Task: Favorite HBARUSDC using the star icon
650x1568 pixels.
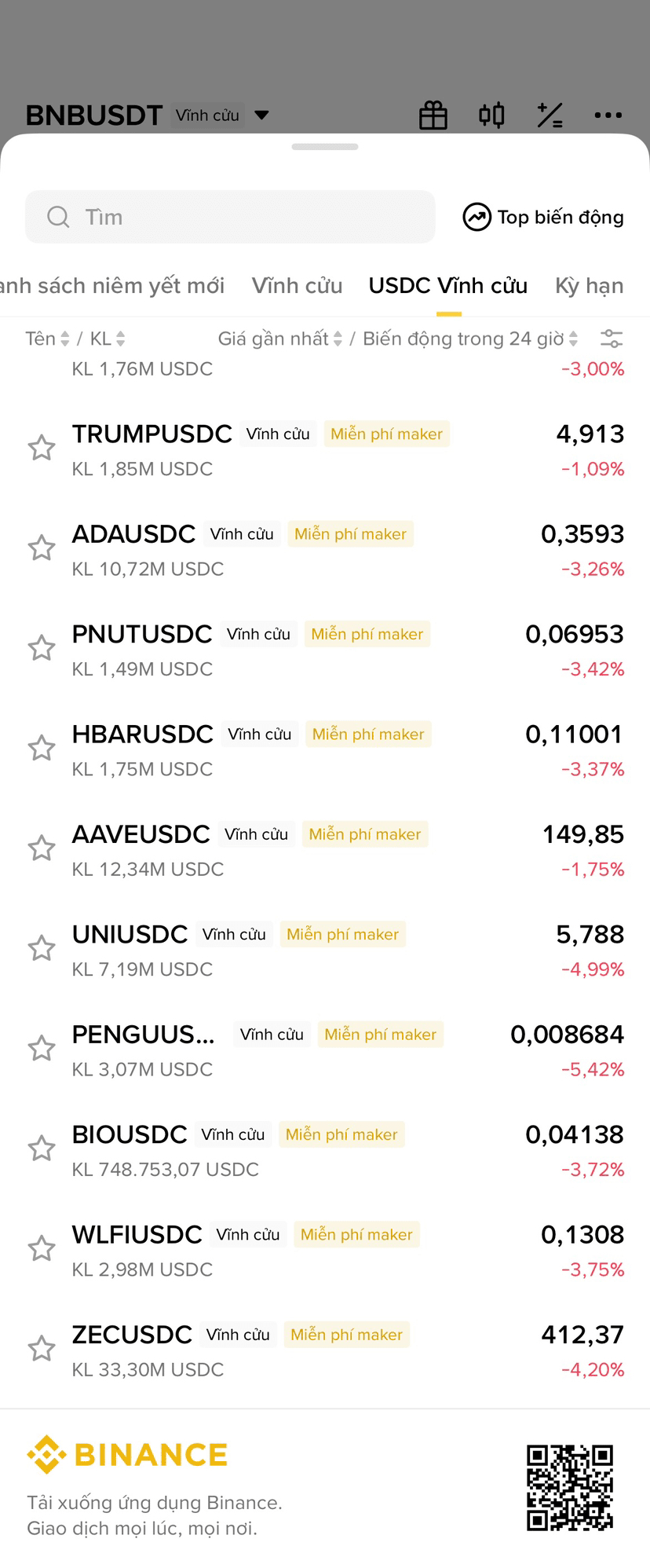Action: [x=42, y=749]
